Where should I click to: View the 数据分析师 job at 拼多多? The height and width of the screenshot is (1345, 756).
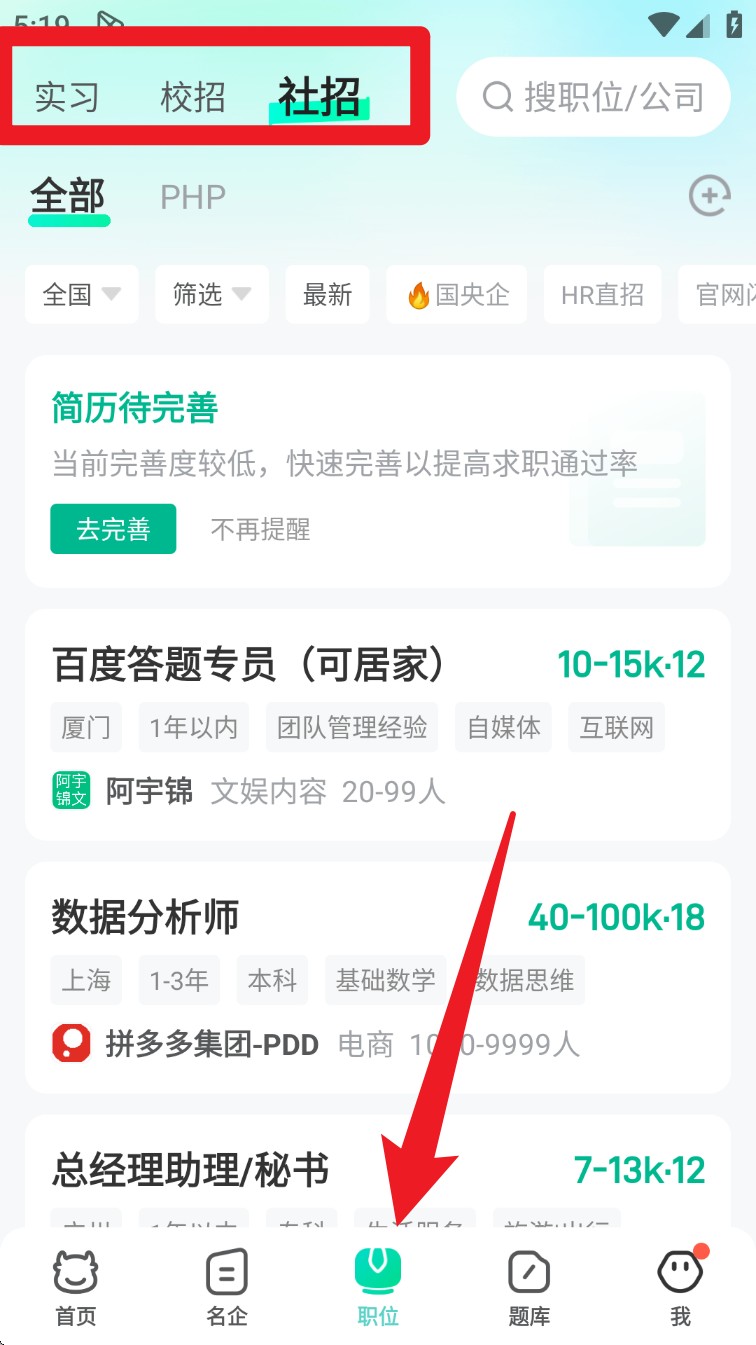pos(146,917)
